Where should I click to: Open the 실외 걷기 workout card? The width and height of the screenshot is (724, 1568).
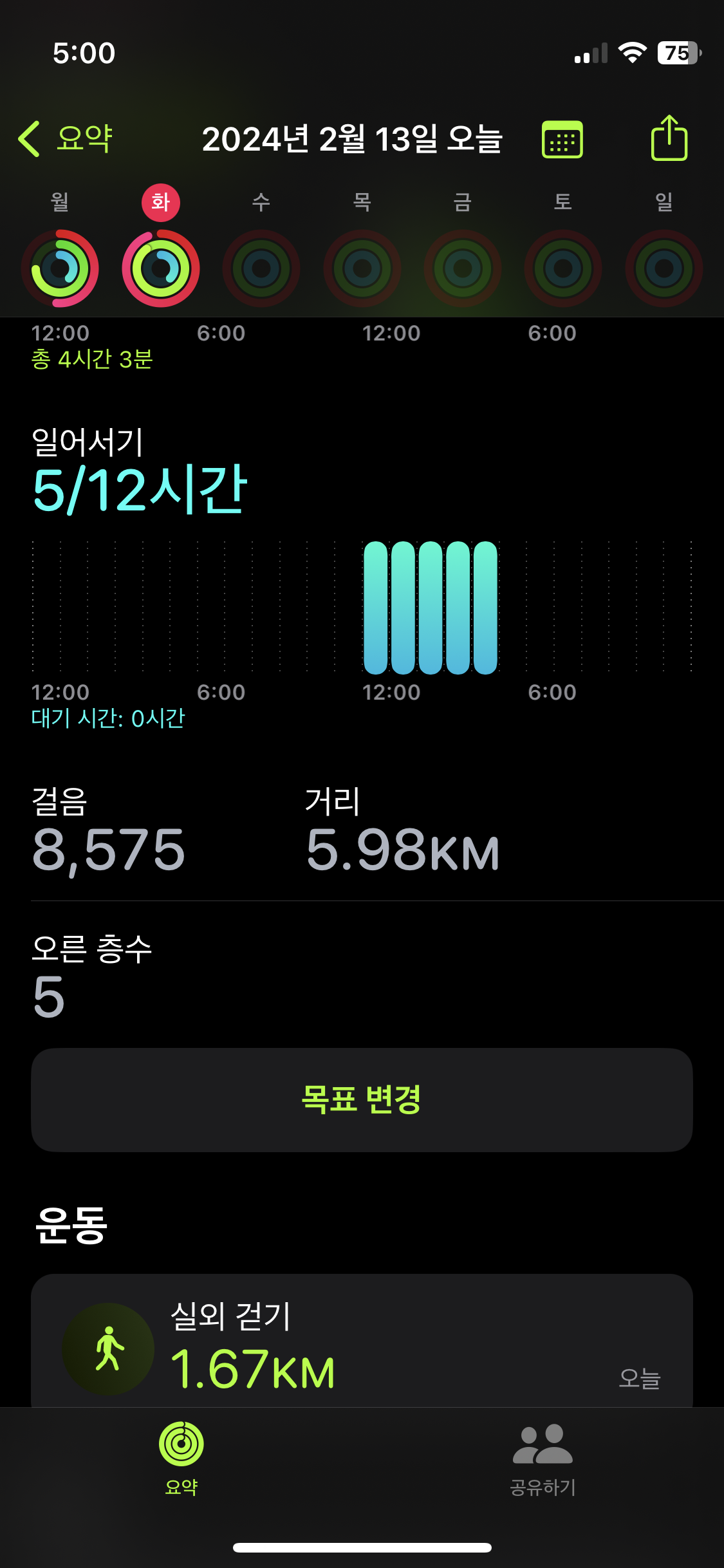click(x=362, y=1342)
